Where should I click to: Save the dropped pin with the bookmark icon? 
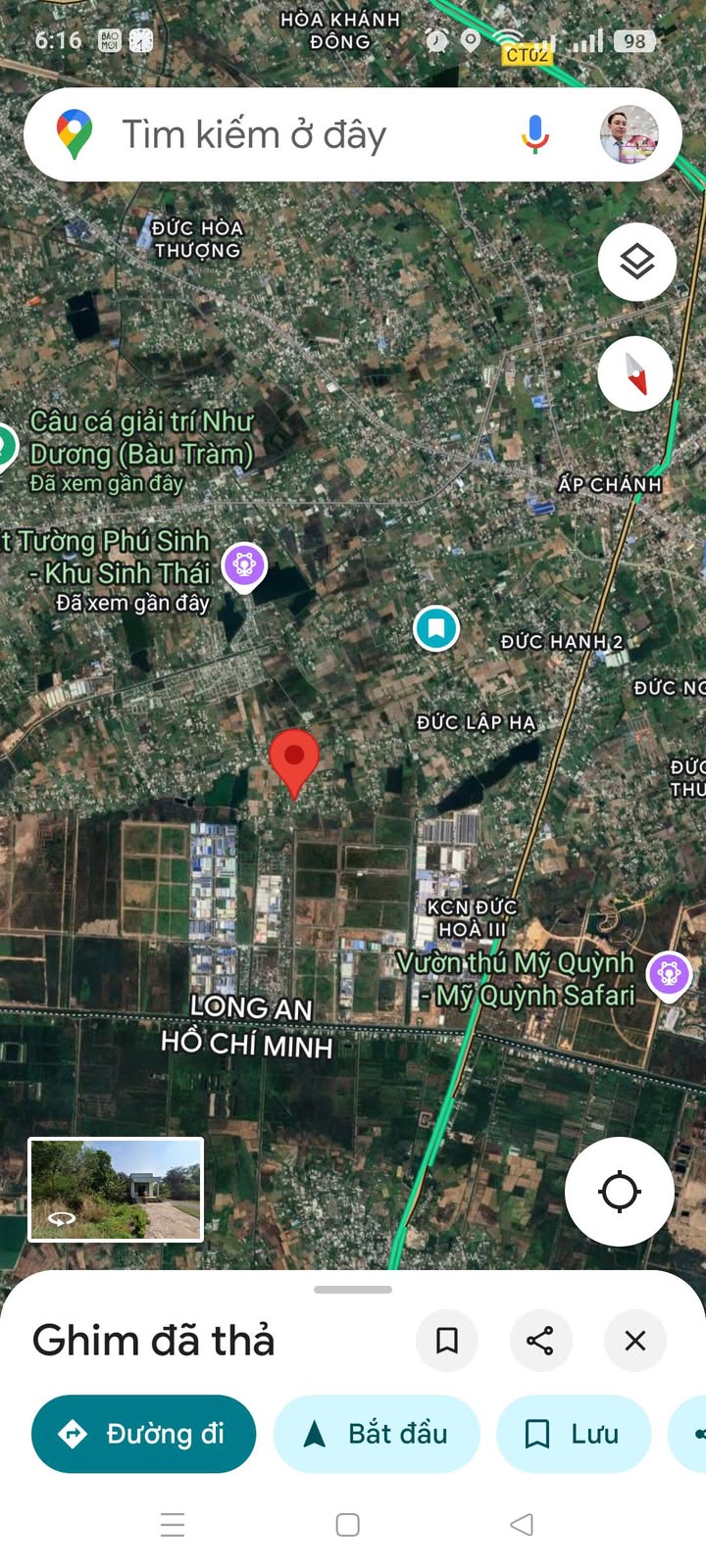(x=447, y=1340)
